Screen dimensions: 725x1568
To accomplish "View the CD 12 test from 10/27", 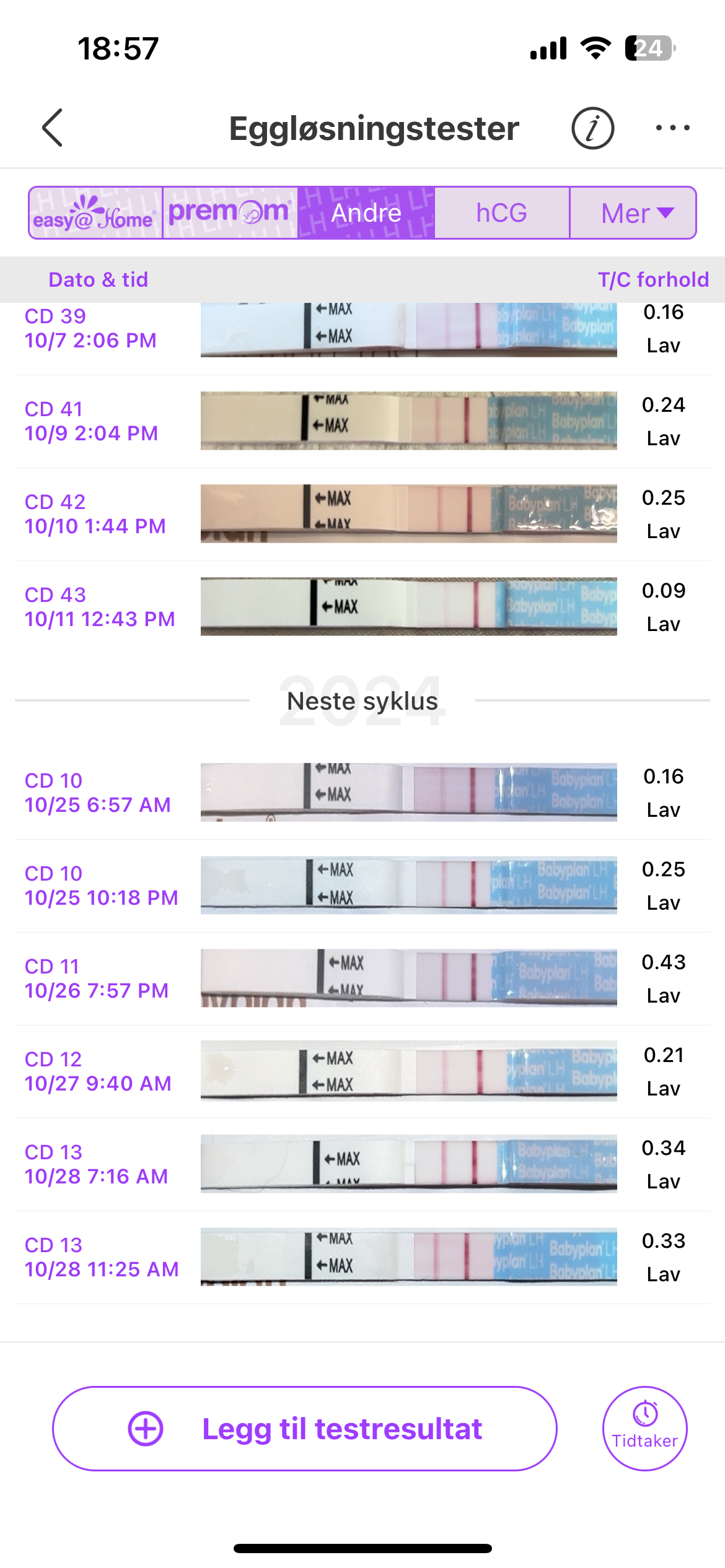I will [x=362, y=1071].
